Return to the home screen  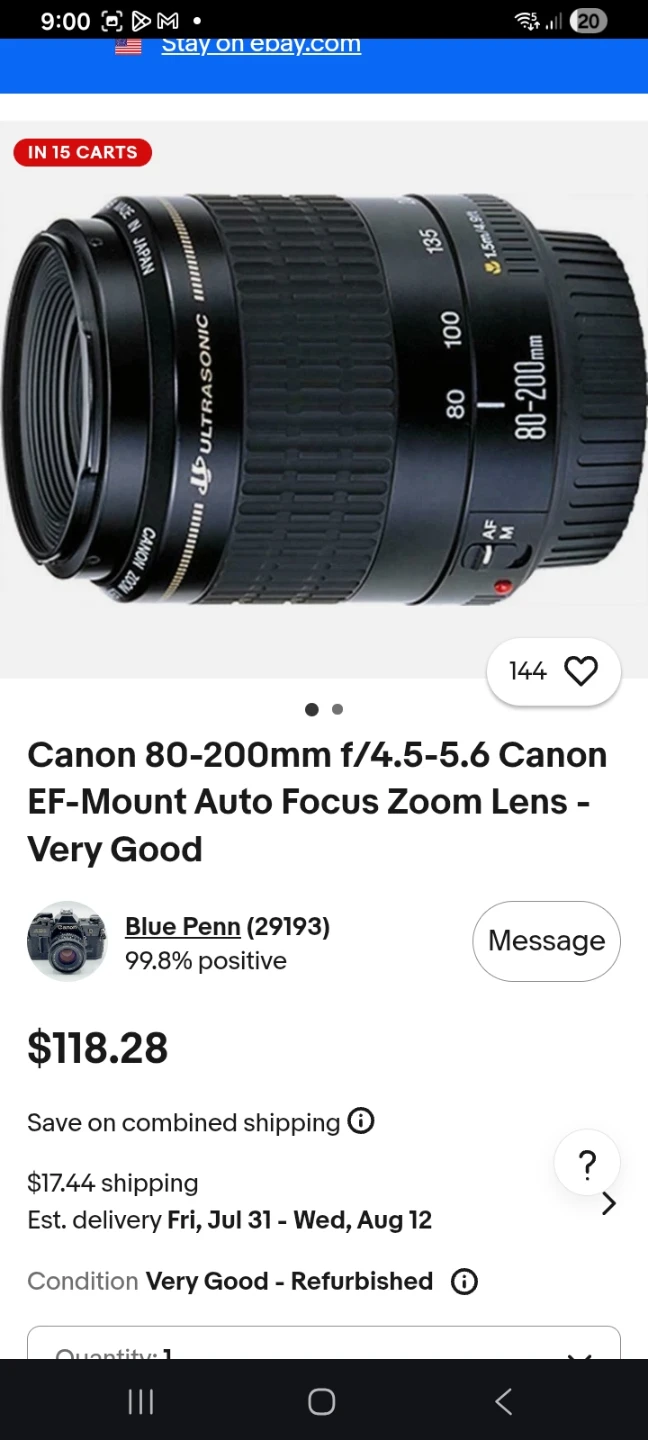click(321, 1401)
